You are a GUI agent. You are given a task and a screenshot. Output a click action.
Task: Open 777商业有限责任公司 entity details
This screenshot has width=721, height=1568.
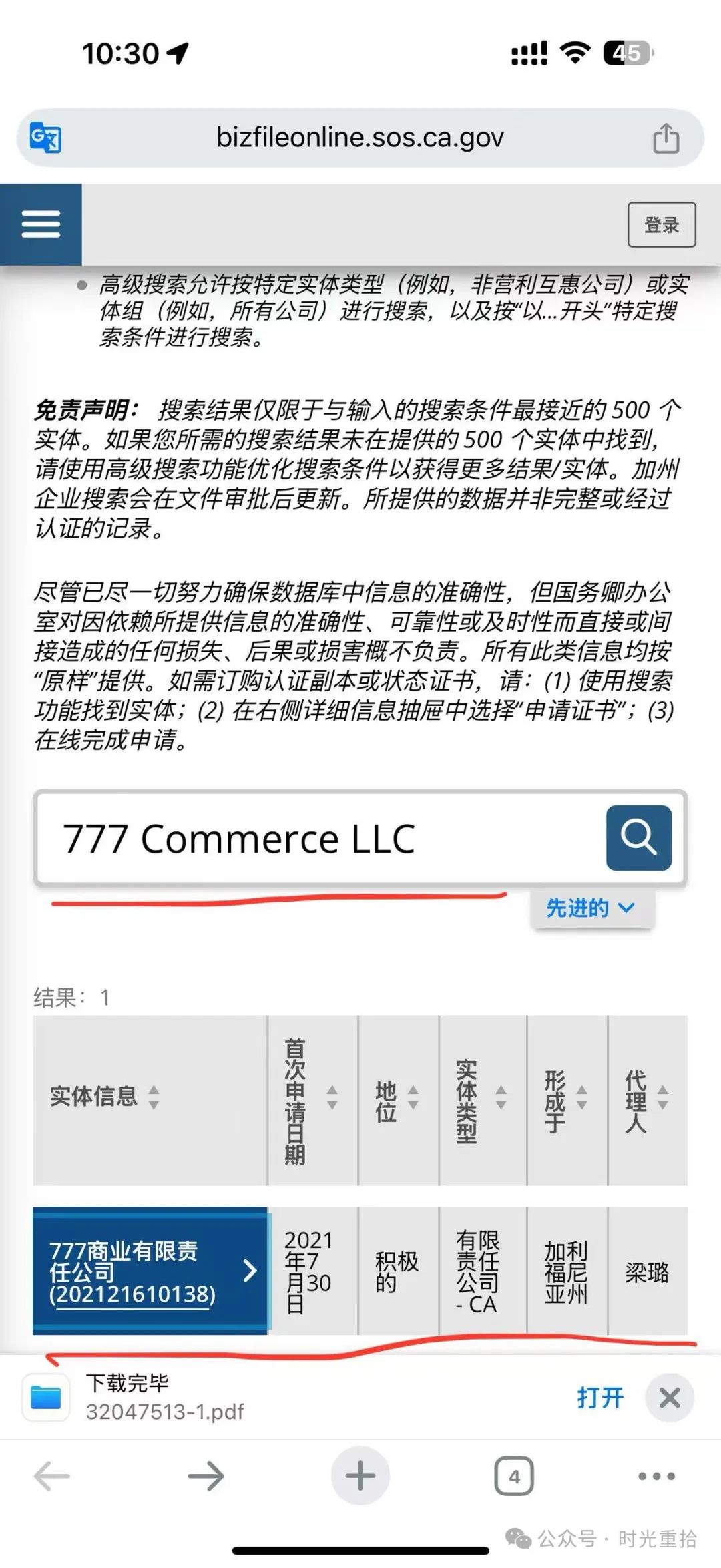tap(150, 1271)
